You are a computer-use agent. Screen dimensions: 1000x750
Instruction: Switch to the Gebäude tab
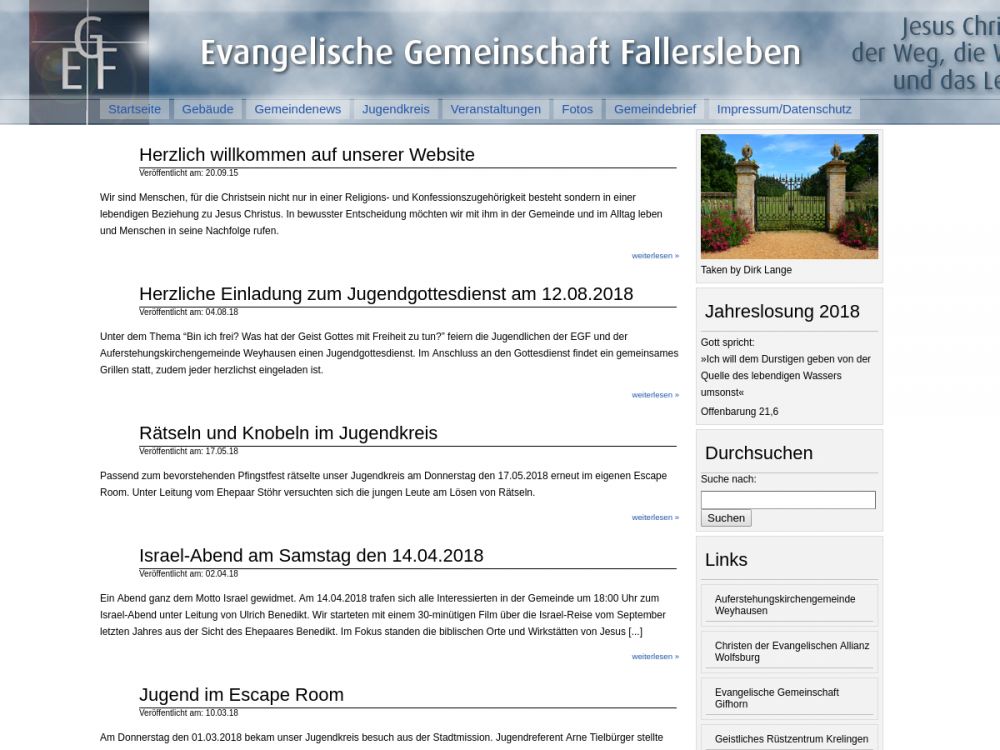pos(210,109)
